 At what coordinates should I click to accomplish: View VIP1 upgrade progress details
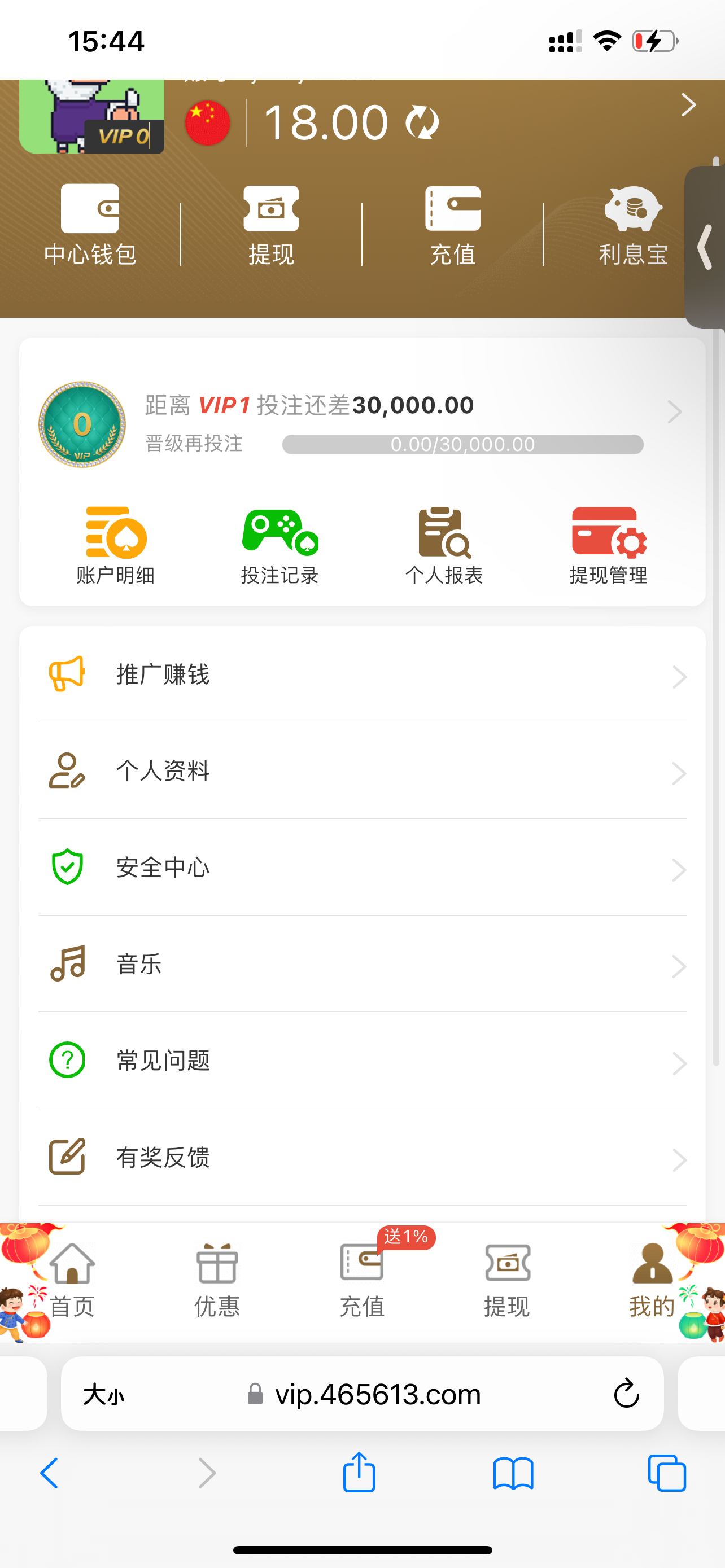(674, 412)
